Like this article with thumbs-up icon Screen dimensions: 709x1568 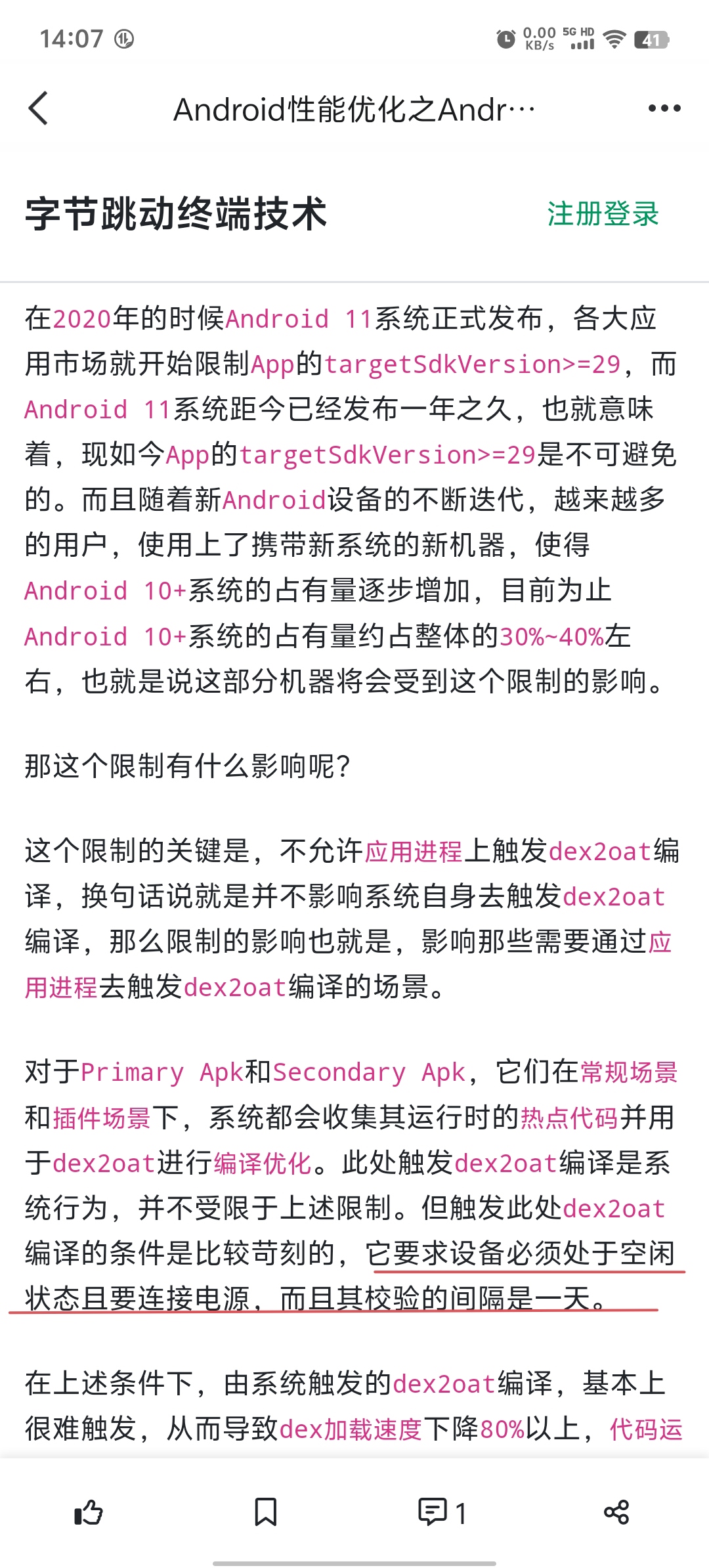coord(89,1512)
